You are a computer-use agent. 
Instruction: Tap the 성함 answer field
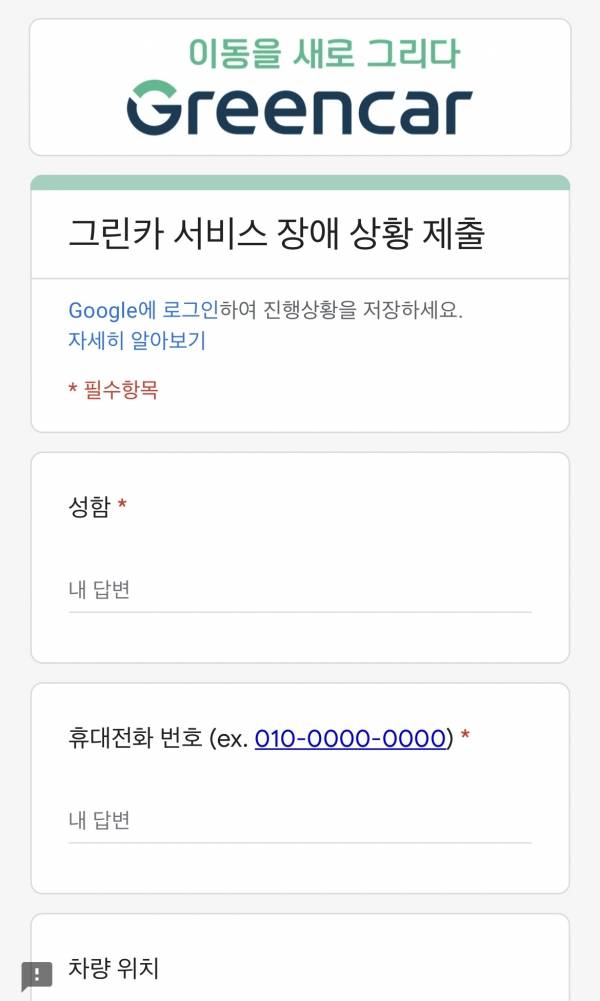[299, 590]
